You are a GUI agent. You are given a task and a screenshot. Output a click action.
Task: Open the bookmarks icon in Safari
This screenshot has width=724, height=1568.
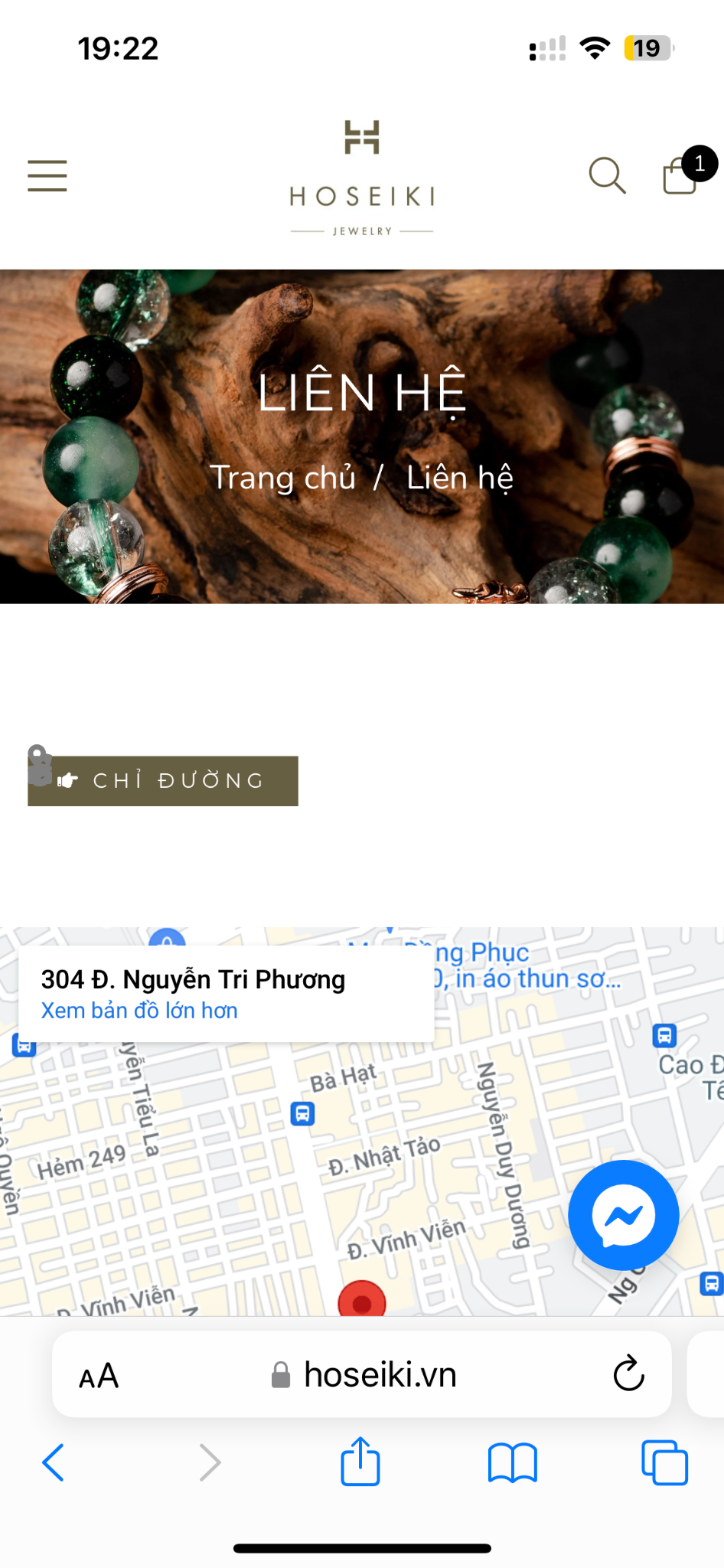pos(512,1461)
